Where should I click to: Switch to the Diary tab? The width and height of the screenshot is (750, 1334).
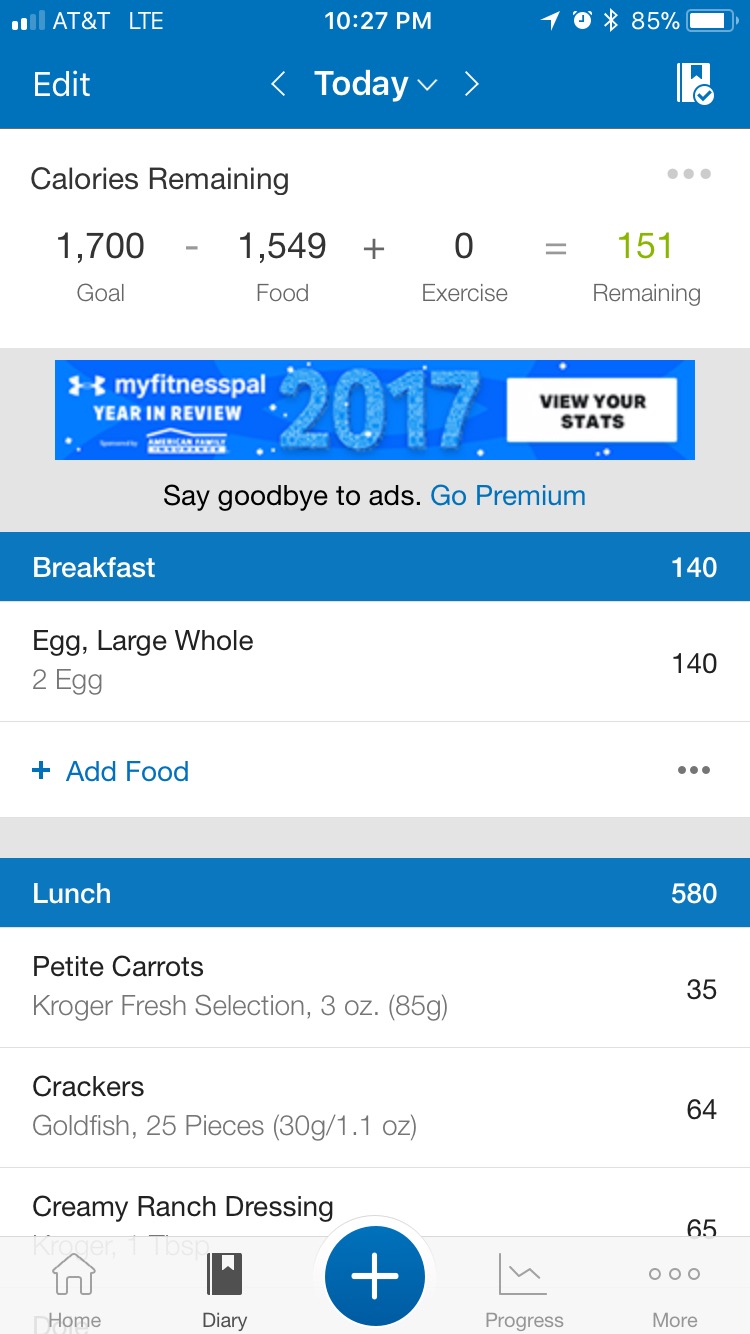224,1290
